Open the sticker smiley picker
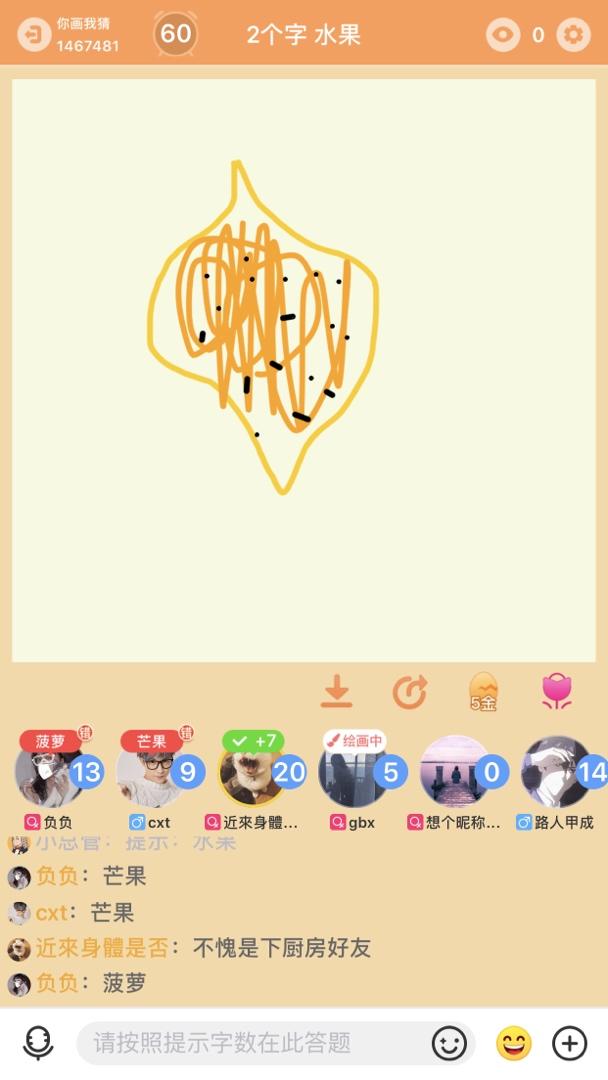This screenshot has width=608, height=1080. click(x=449, y=1043)
